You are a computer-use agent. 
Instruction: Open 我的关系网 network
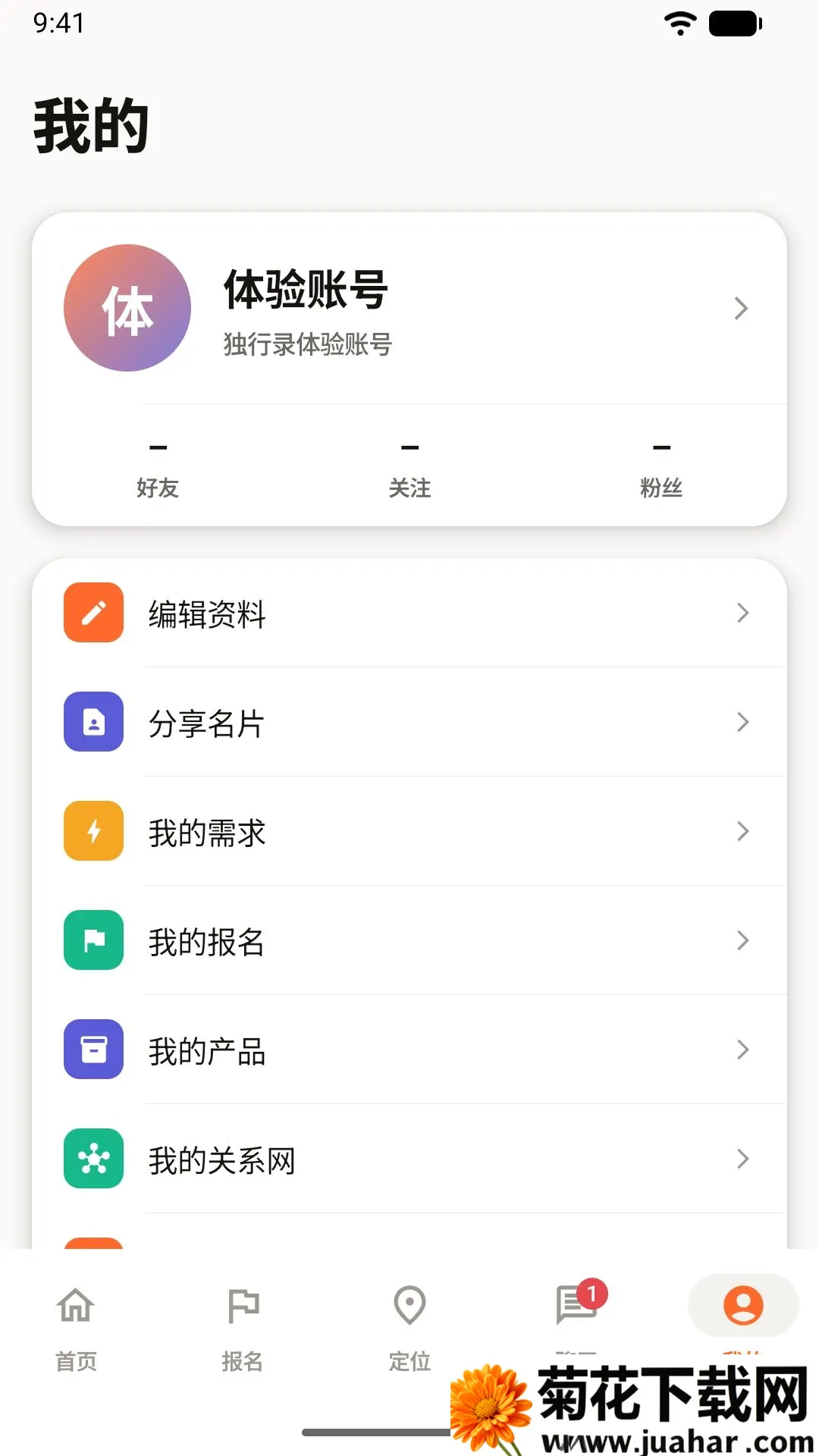(409, 1159)
